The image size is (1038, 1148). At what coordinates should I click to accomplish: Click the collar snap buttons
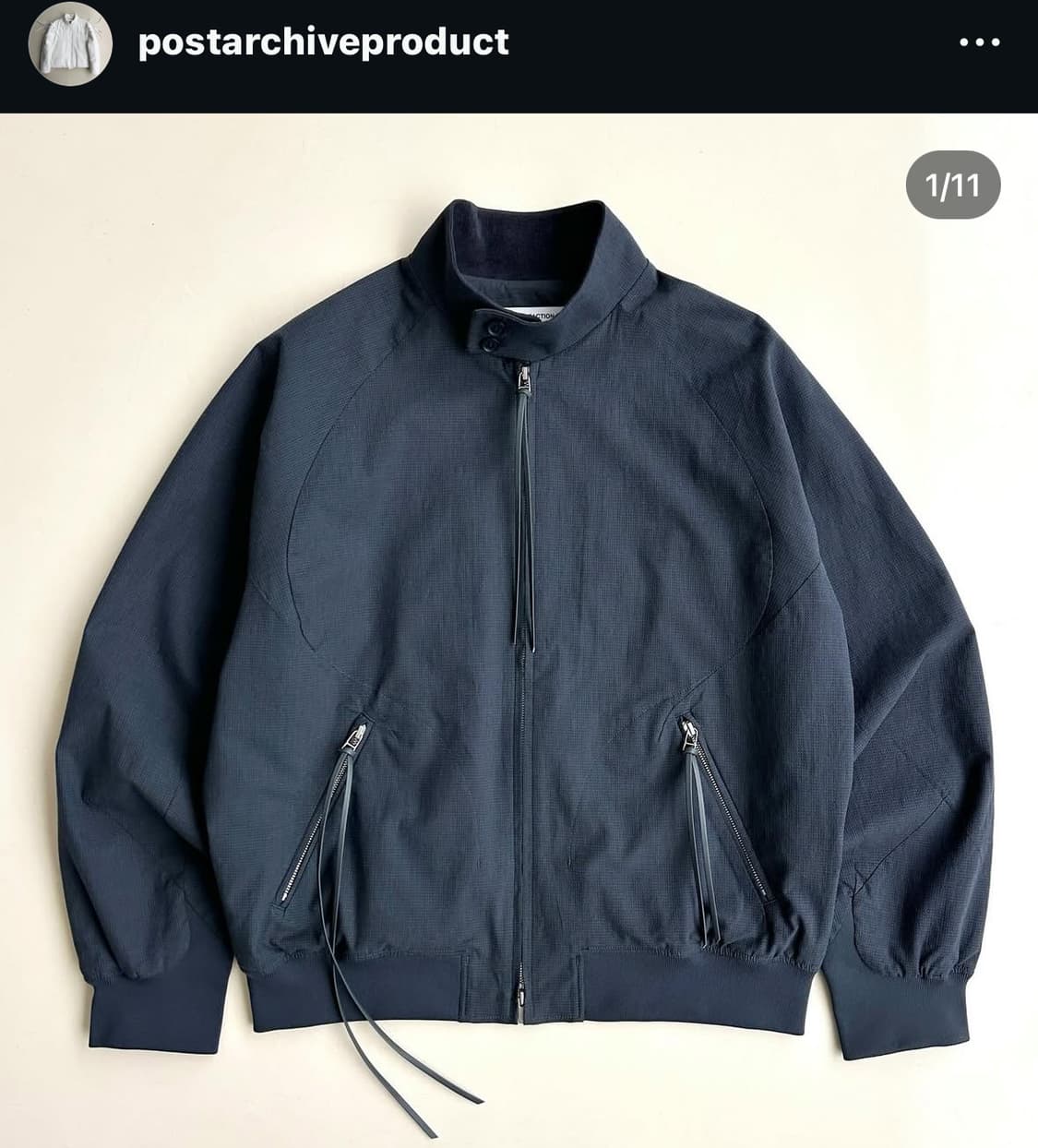tap(493, 337)
